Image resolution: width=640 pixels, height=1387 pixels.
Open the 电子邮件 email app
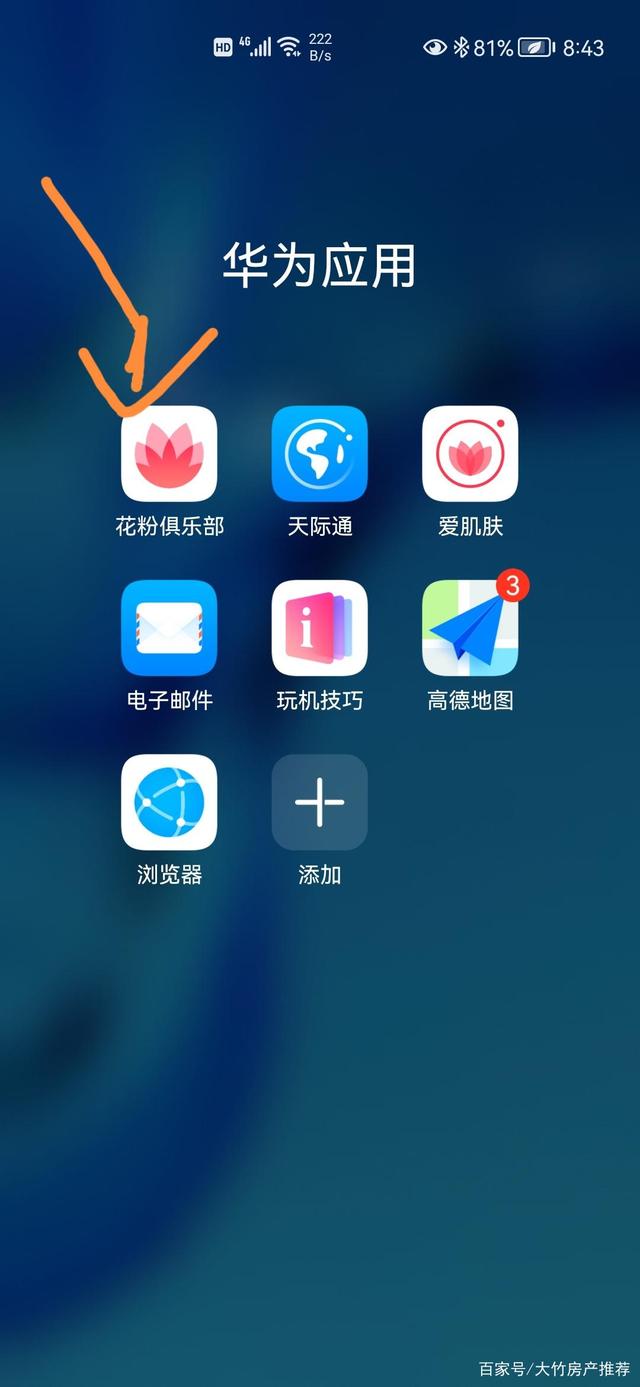click(169, 628)
